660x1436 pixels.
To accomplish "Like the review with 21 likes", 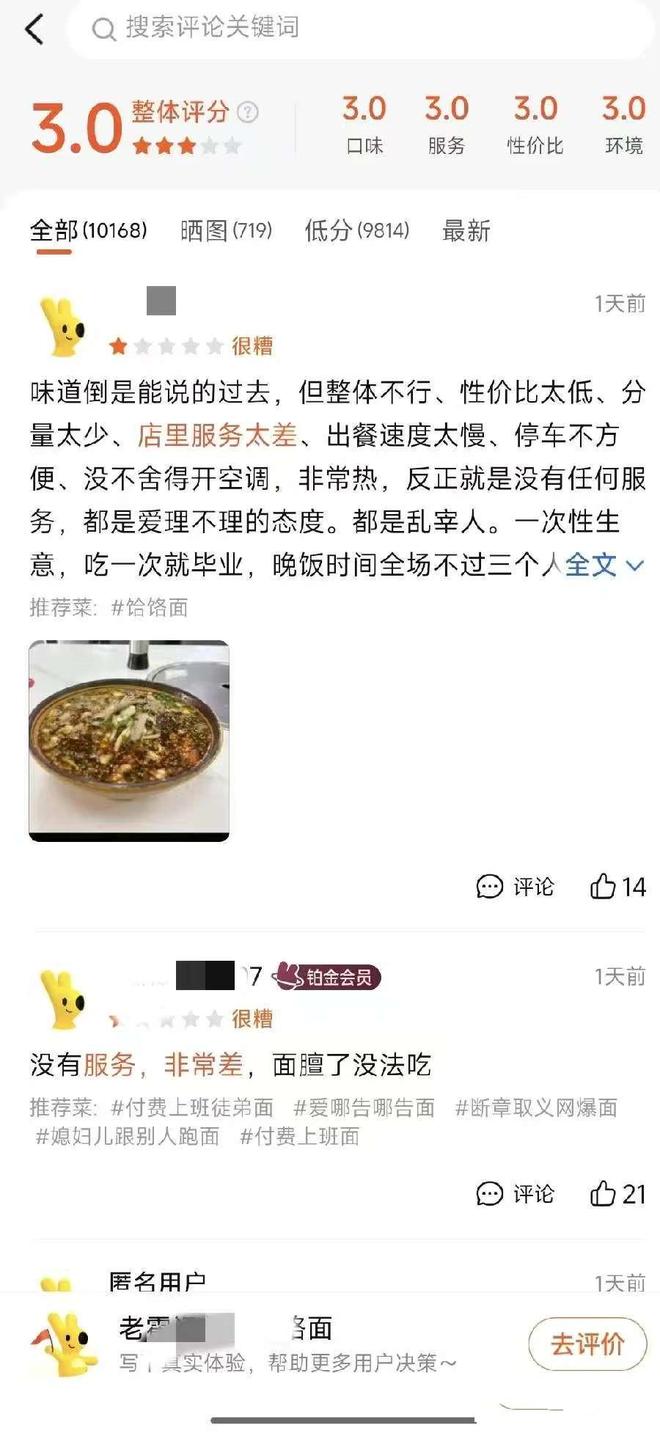I will click(617, 1193).
